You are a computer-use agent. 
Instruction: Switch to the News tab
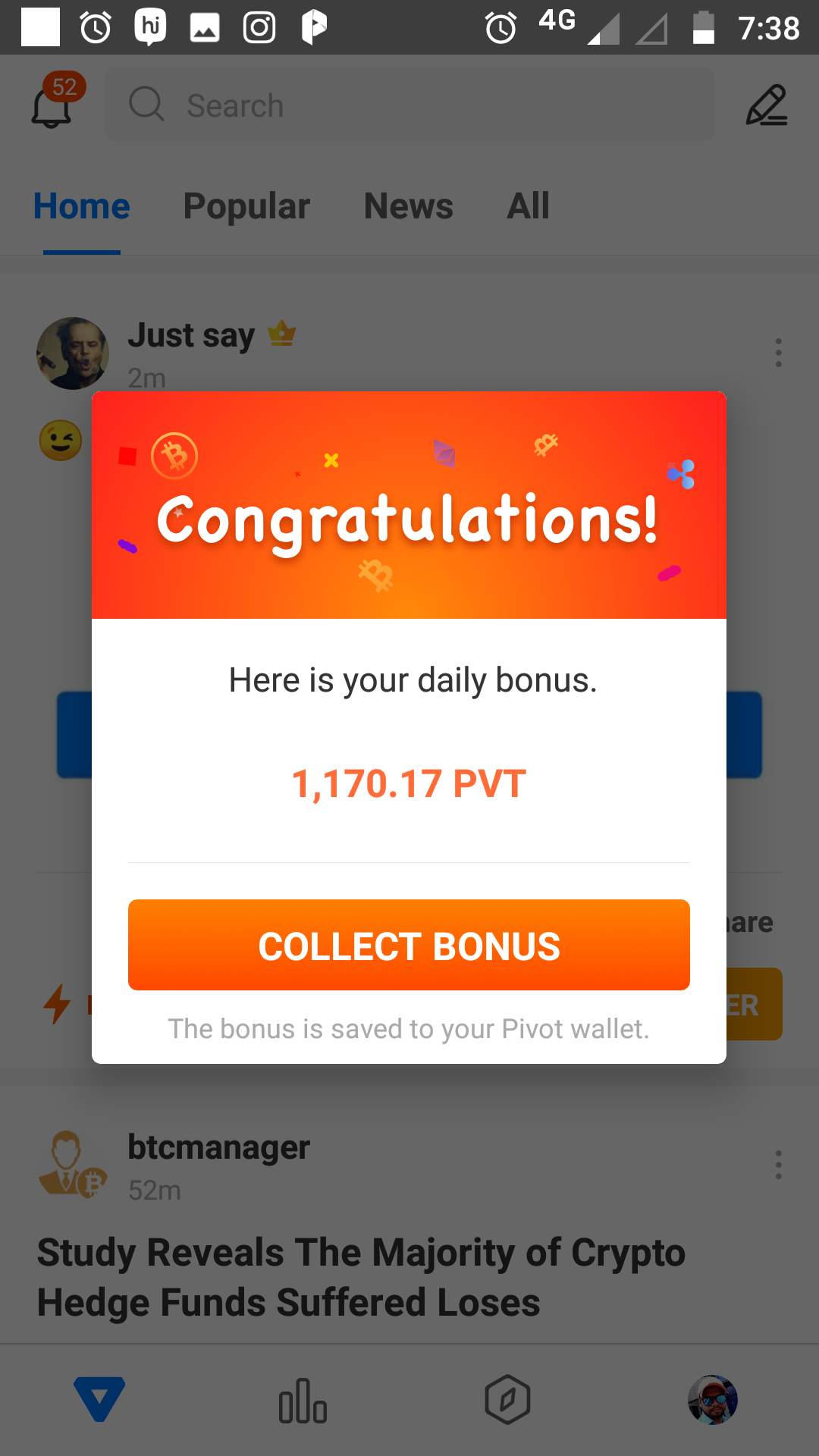[x=408, y=206]
